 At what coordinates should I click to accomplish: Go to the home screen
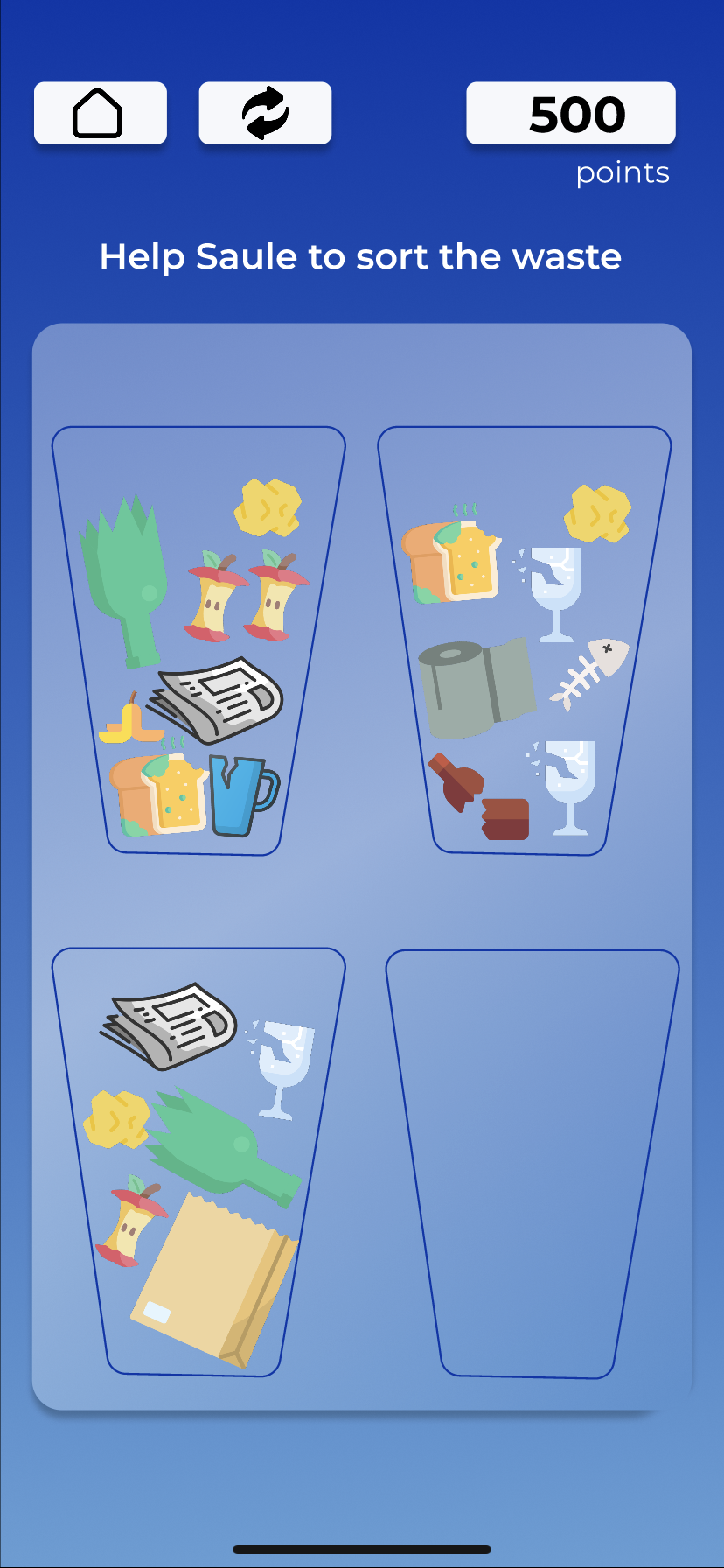[x=101, y=113]
